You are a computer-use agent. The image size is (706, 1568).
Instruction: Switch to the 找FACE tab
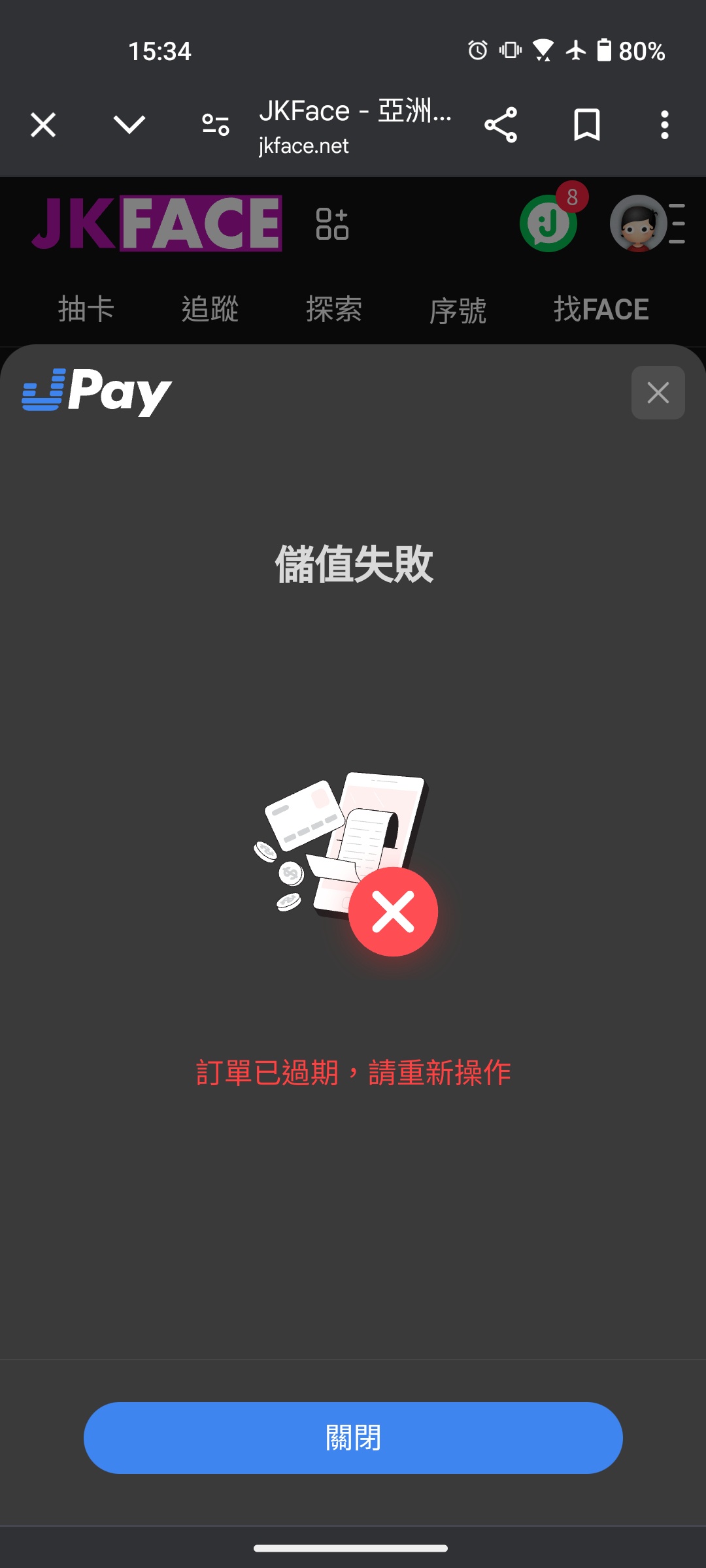[x=601, y=309]
